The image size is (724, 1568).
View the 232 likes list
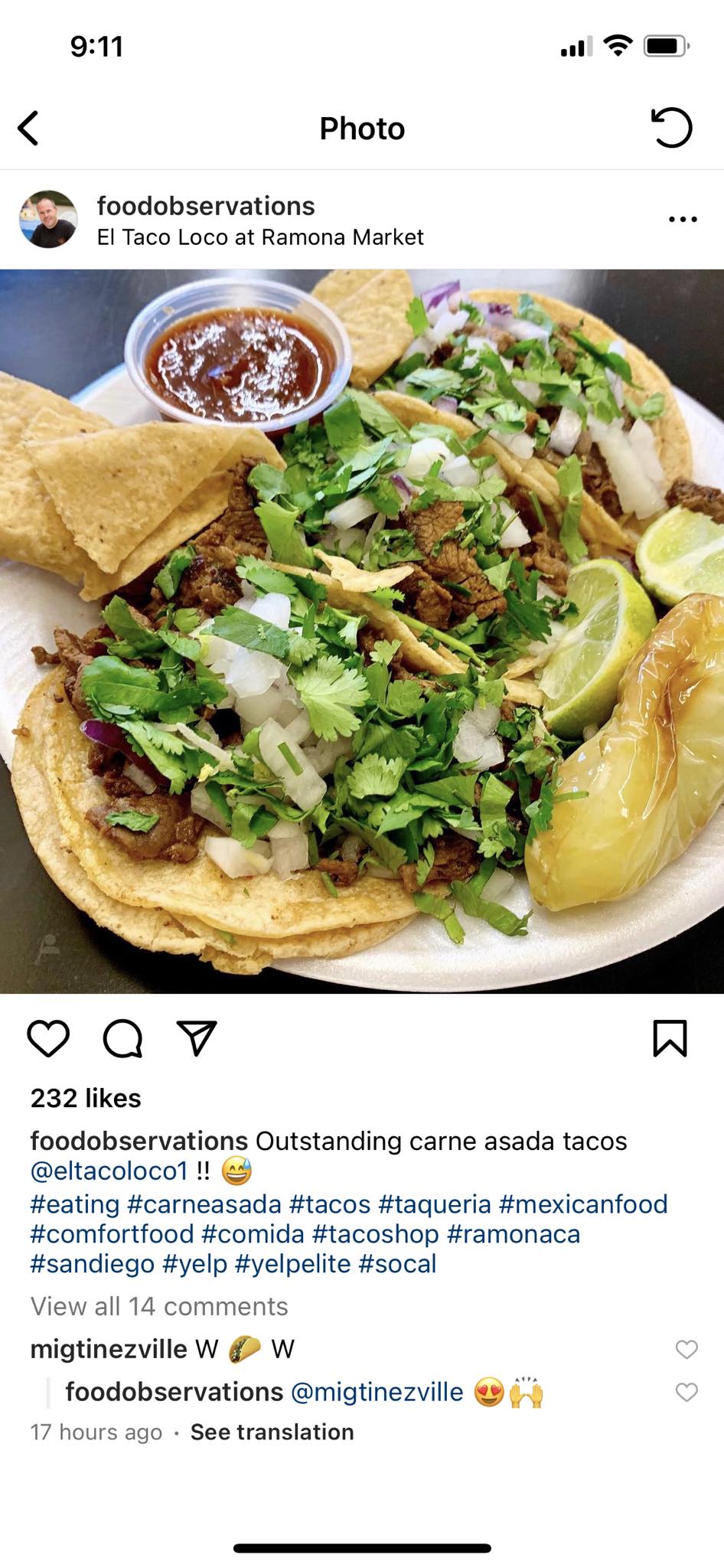click(86, 1098)
